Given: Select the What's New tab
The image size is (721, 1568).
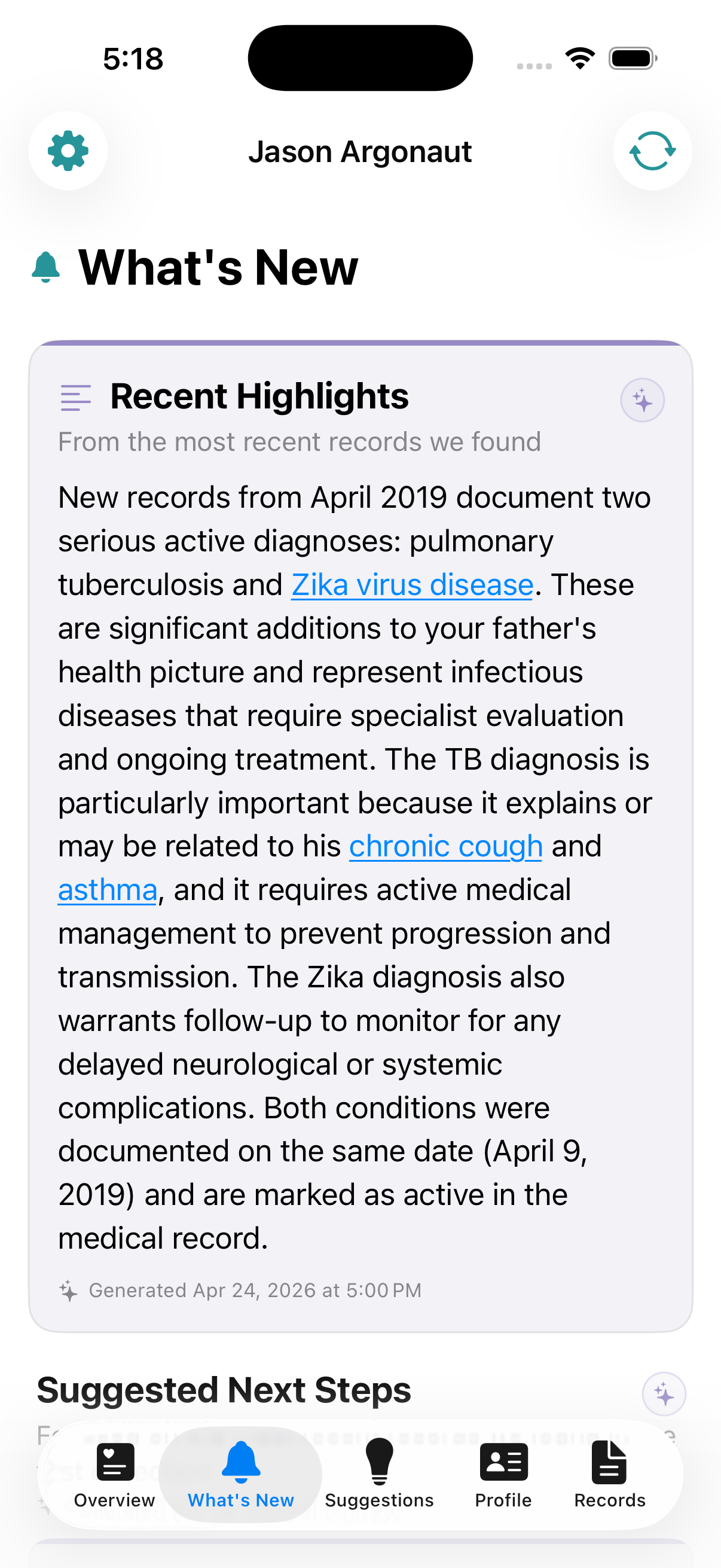Looking at the screenshot, I should 240,1474.
